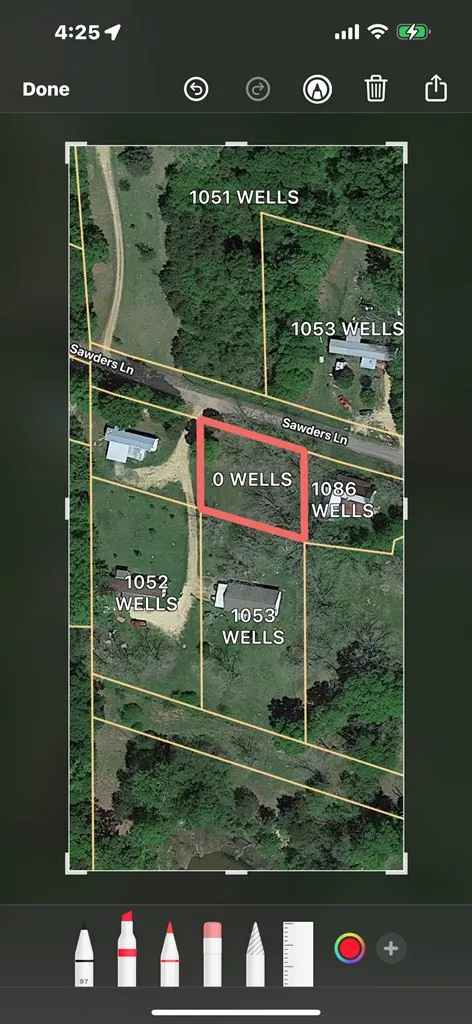Share the edited screenshot
Image resolution: width=472 pixels, height=1024 pixels.
[436, 88]
